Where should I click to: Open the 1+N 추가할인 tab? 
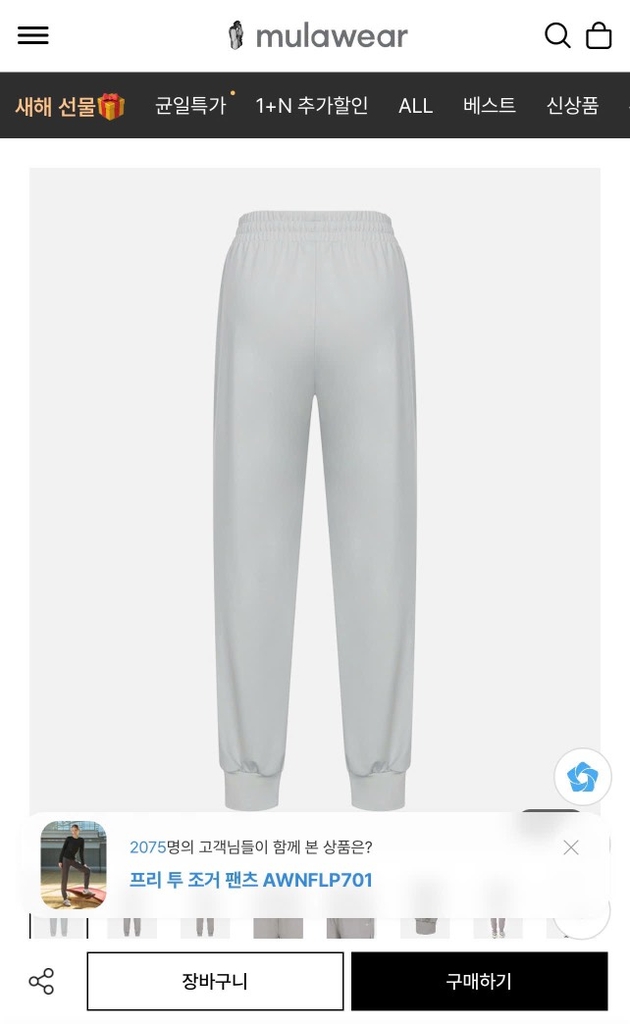(312, 106)
